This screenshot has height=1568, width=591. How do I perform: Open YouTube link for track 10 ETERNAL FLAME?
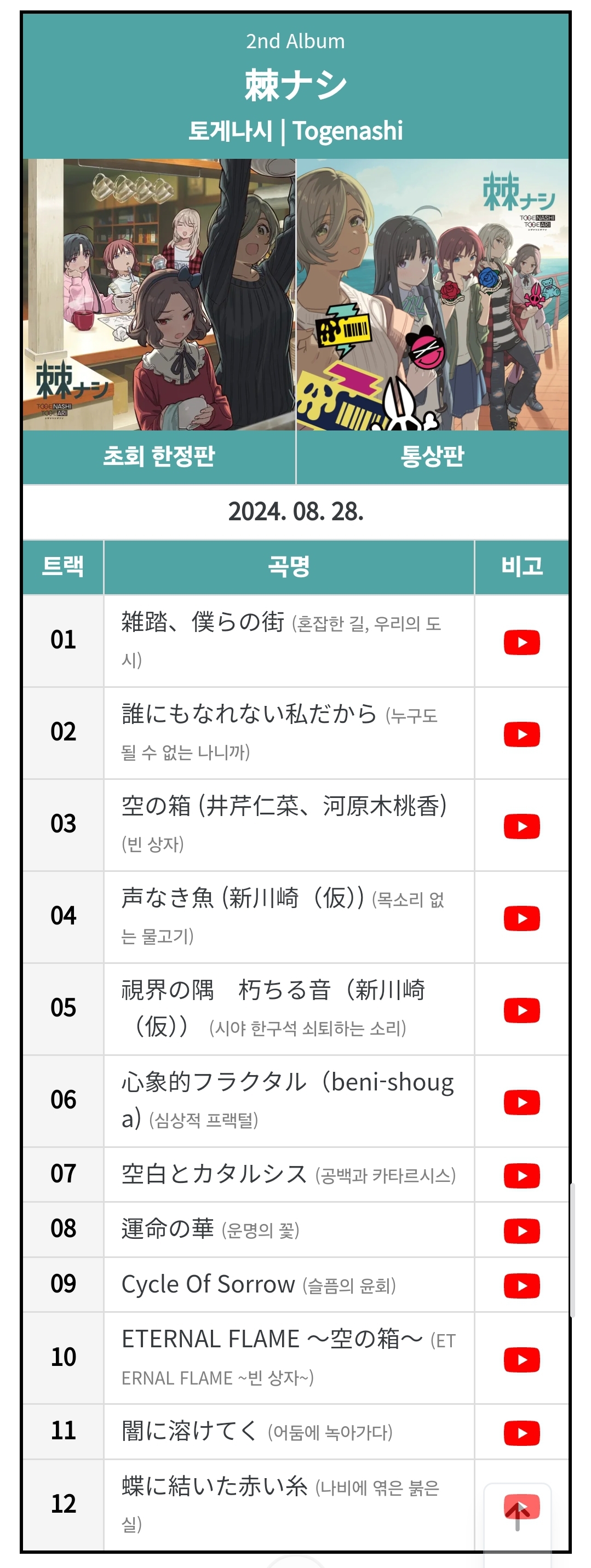pos(521,1359)
